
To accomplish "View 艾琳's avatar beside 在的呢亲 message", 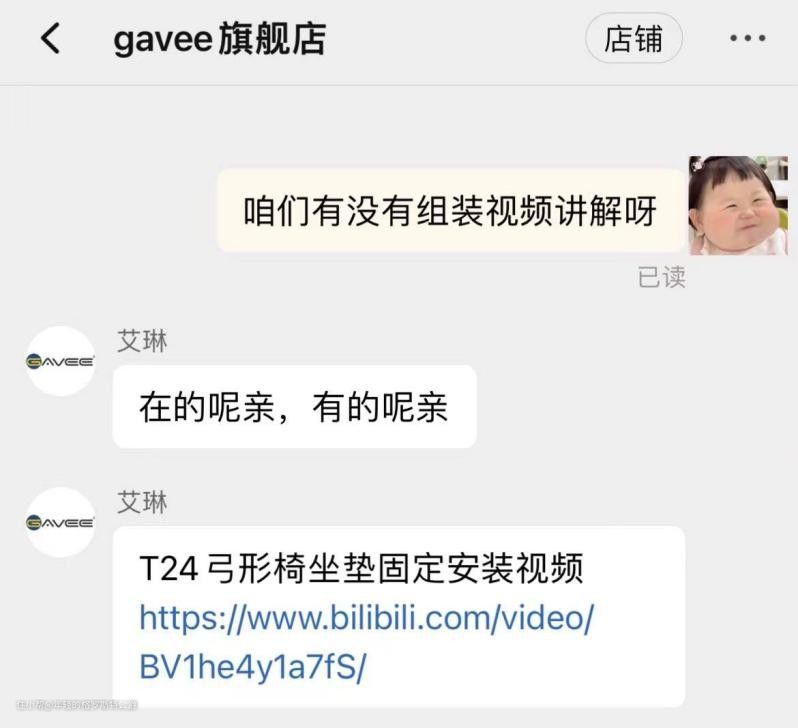I will click(x=60, y=361).
